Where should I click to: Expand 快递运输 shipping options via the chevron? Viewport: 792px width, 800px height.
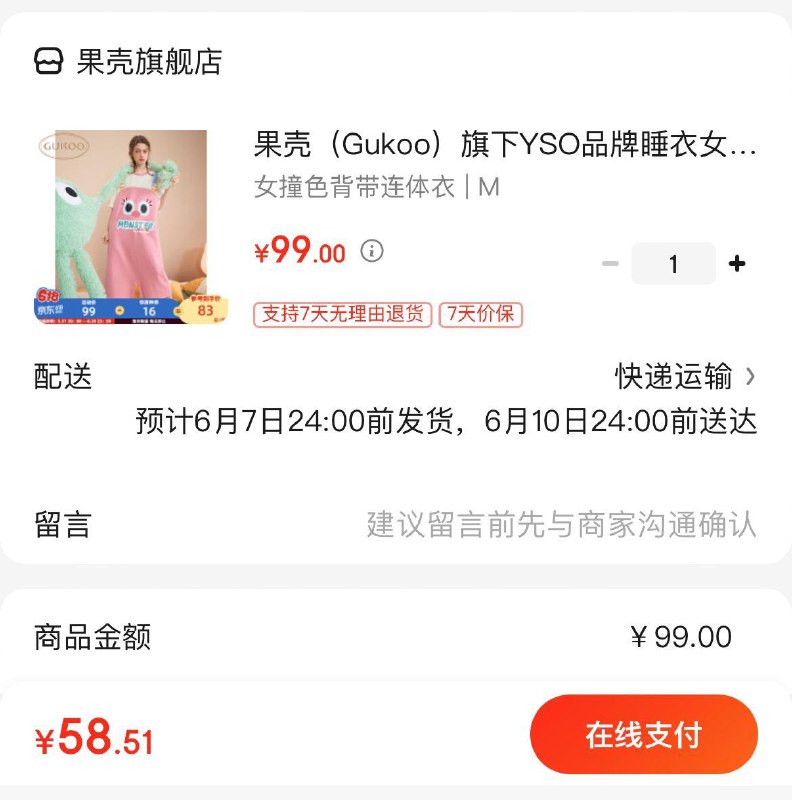[x=755, y=378]
